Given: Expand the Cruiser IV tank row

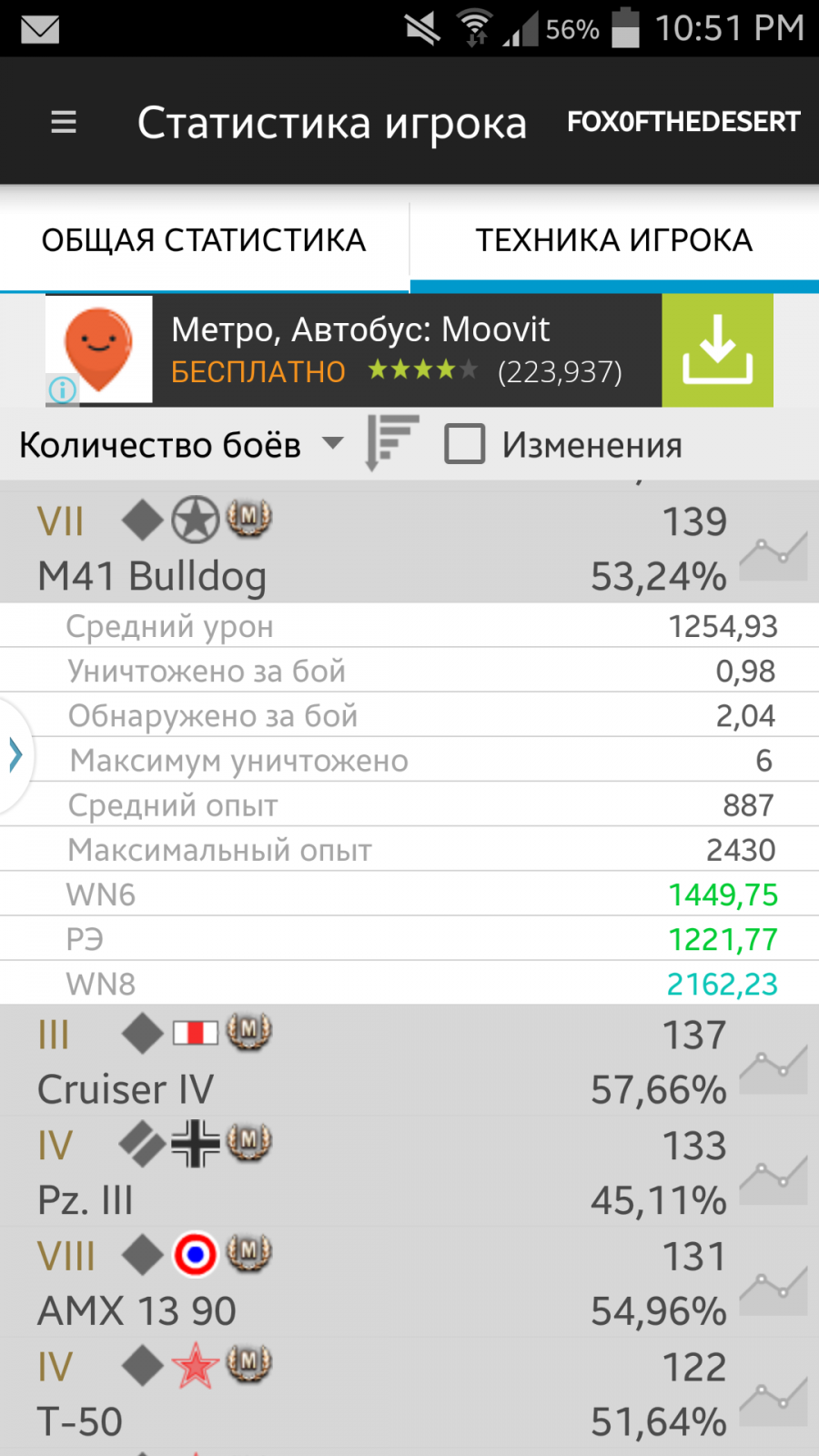Looking at the screenshot, I should 364,1062.
